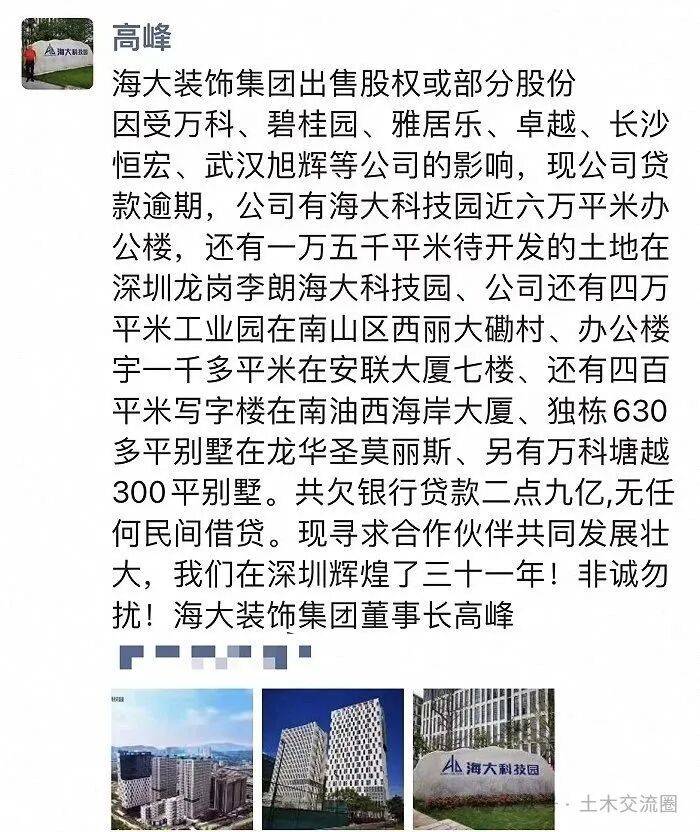700x832 pixels.
Task: Tap the poster name 高峰
Action: pyautogui.click(x=141, y=37)
